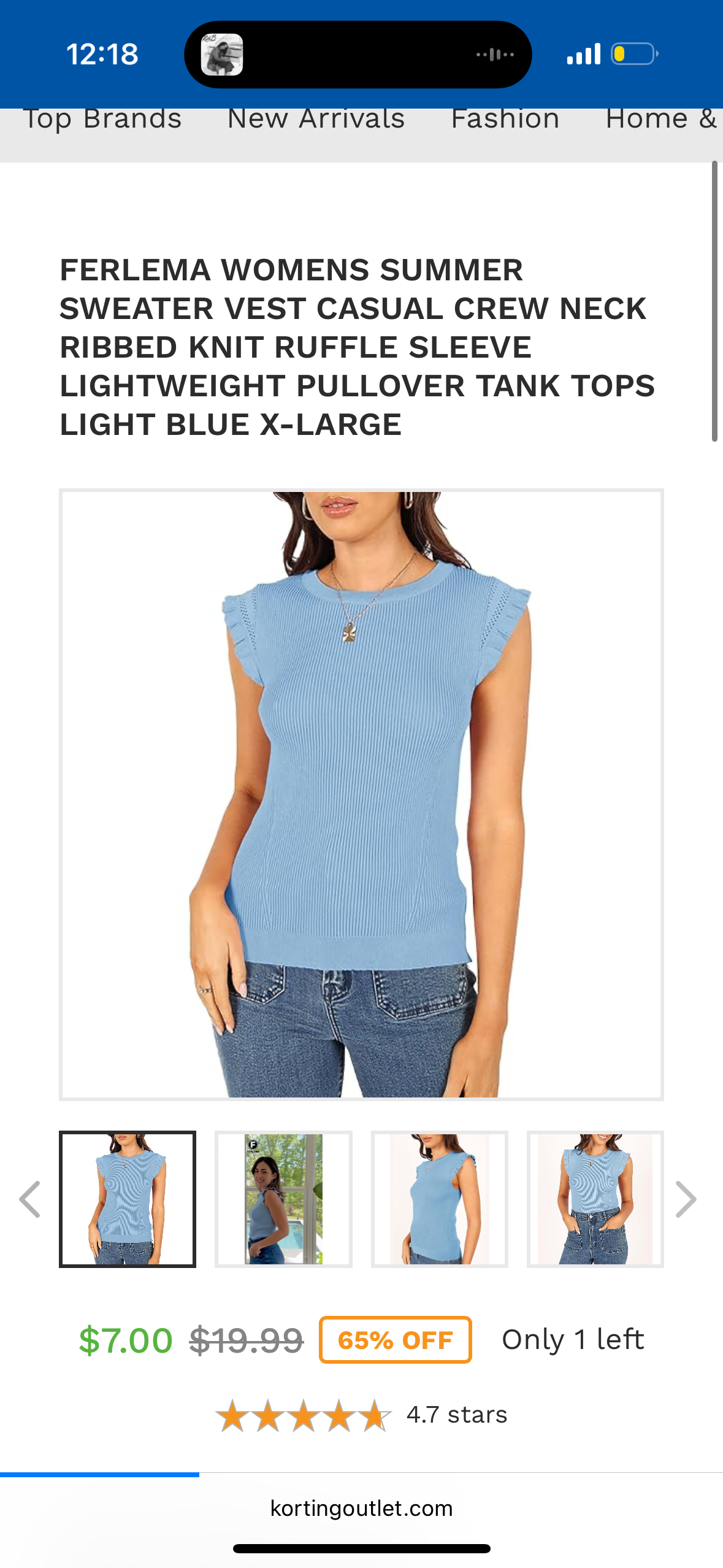Open the main product image
723x1568 pixels.
tap(361, 794)
